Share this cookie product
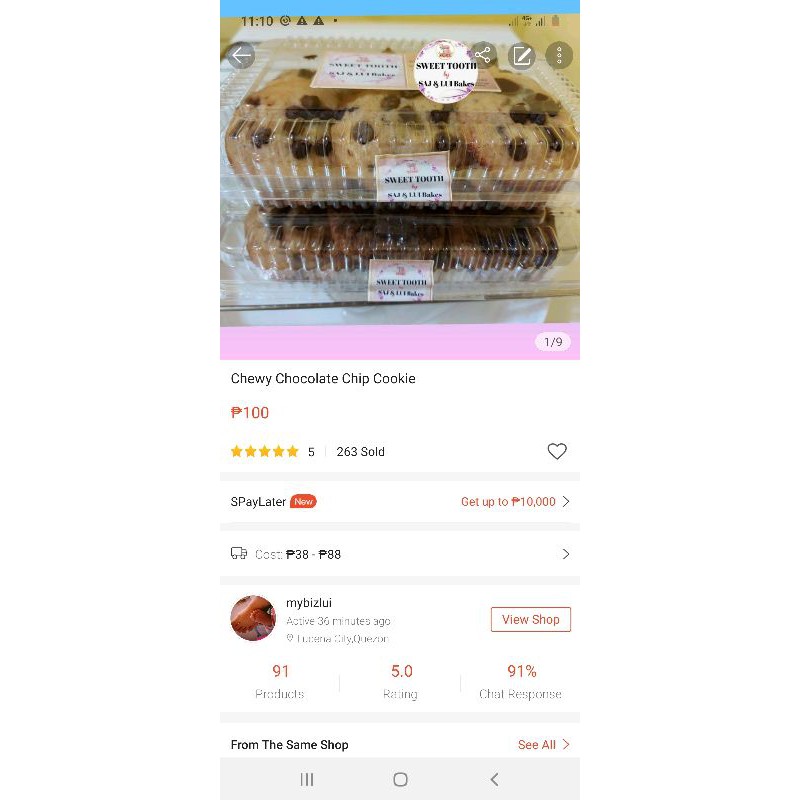Viewport: 800px width, 800px height. tap(483, 56)
